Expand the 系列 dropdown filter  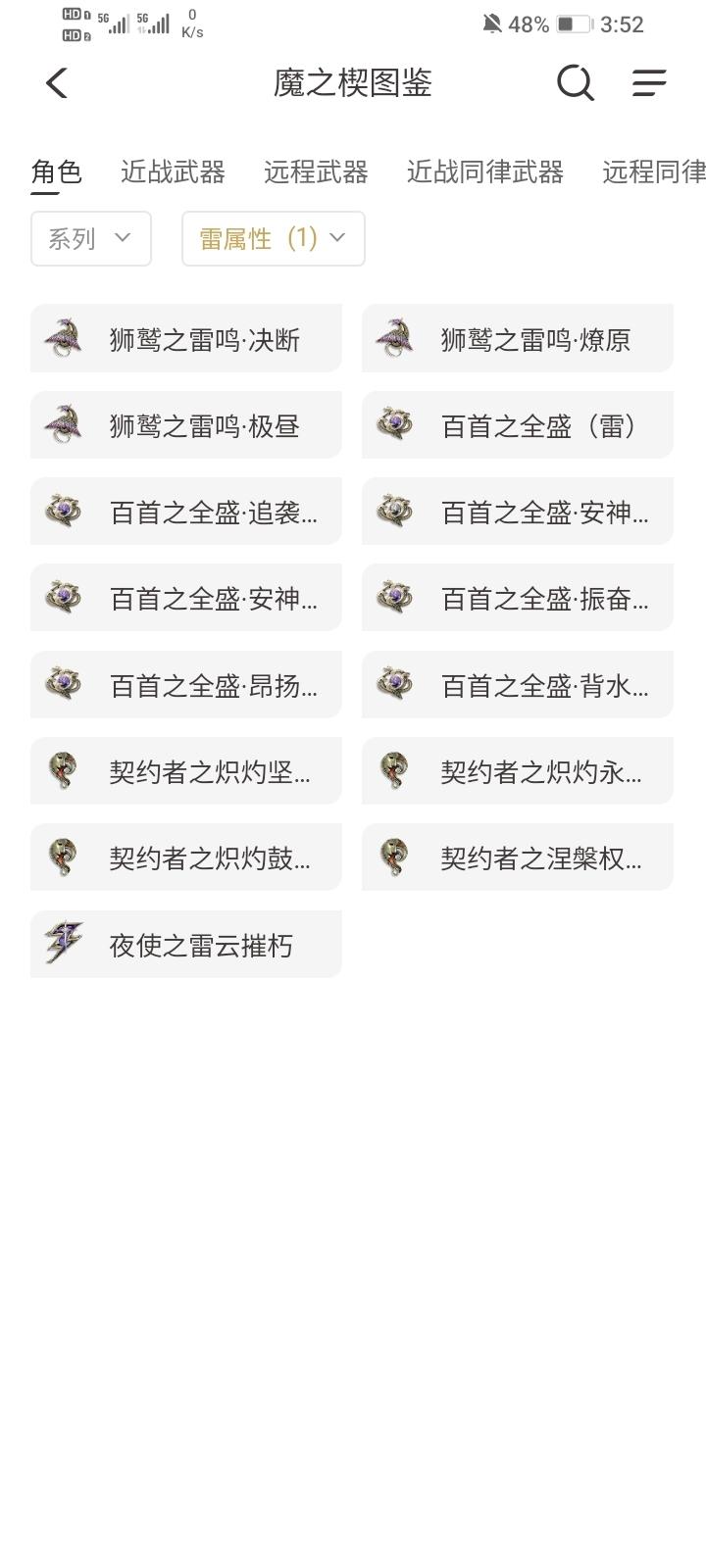pyautogui.click(x=91, y=238)
